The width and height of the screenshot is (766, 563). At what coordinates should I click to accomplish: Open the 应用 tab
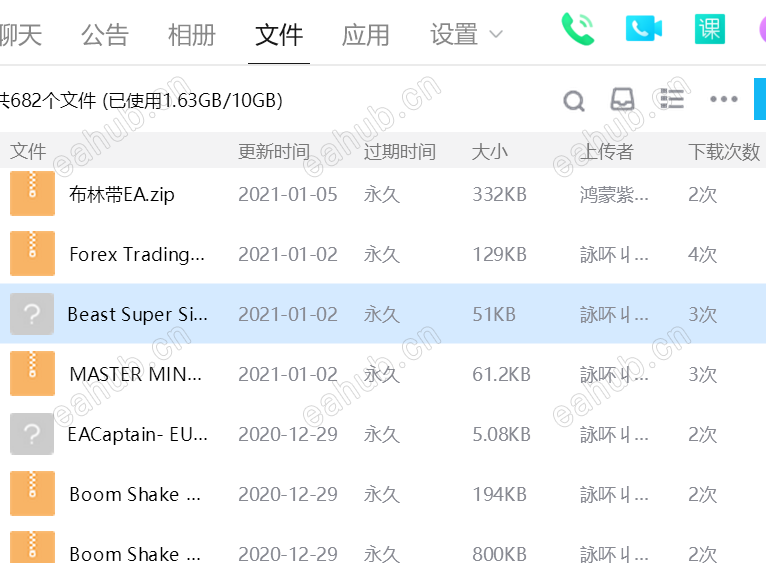click(x=366, y=36)
